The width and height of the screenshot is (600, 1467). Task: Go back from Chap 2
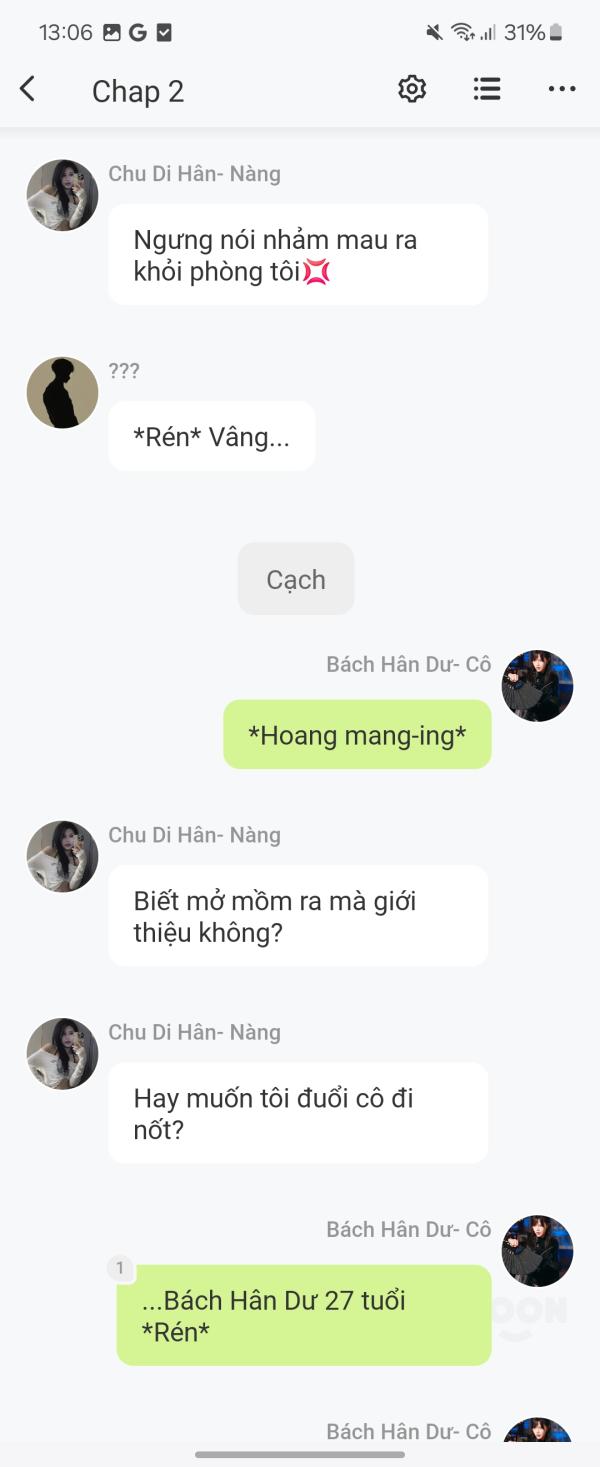tap(28, 90)
